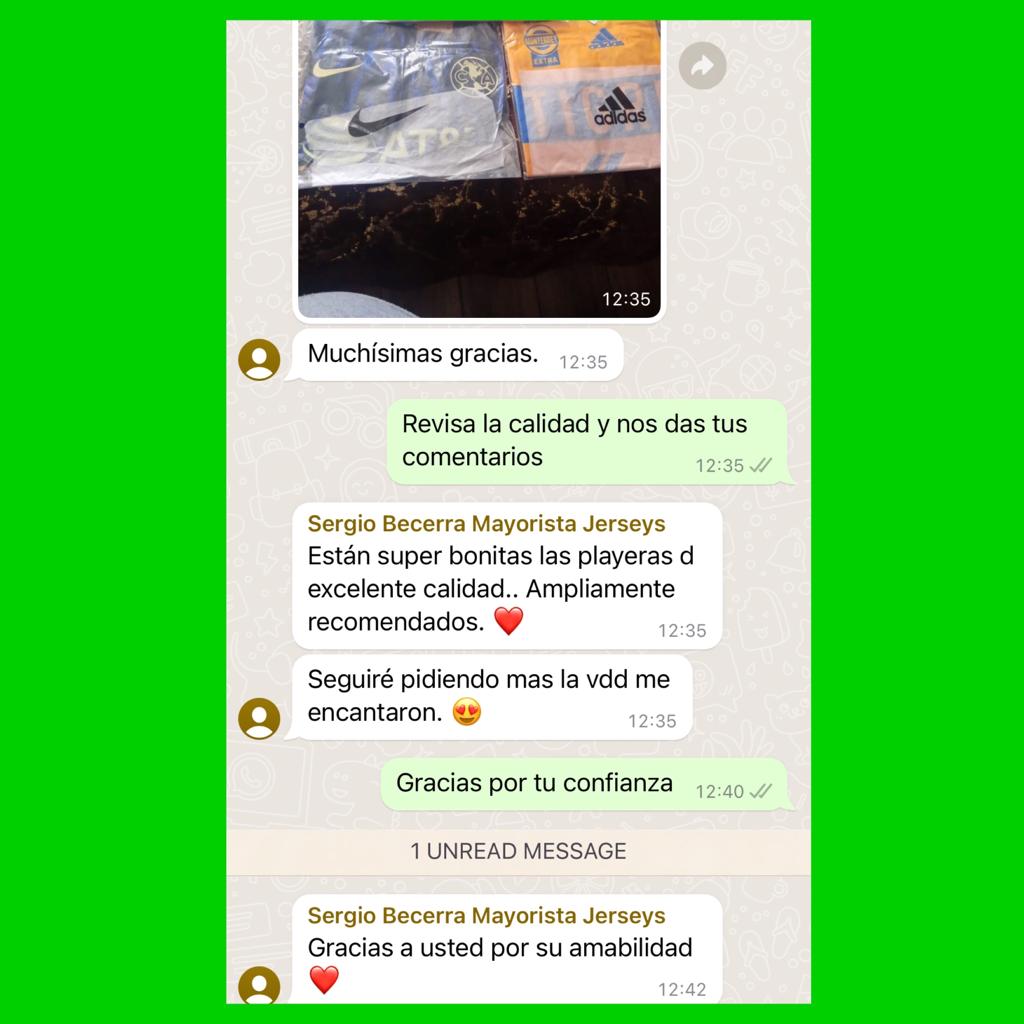Open the avatar beside 'Muchísimas gracias.'
The image size is (1024, 1024).
[259, 360]
